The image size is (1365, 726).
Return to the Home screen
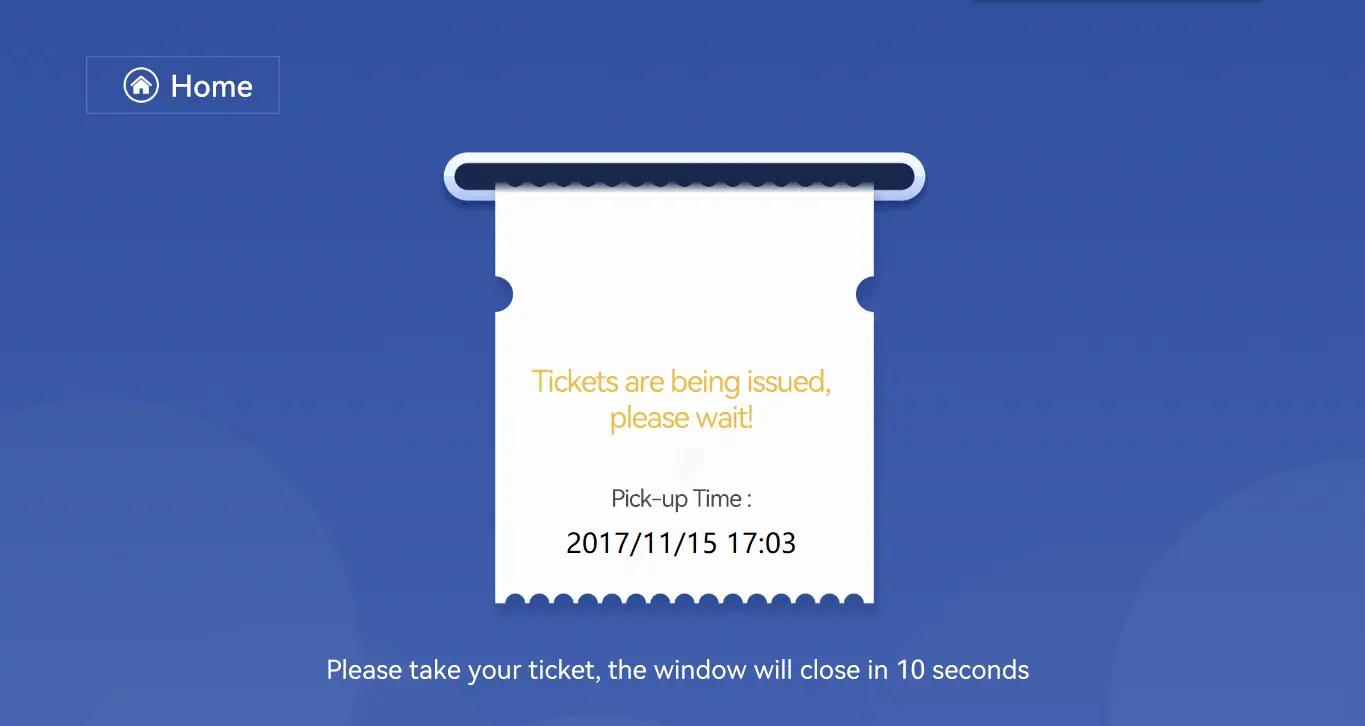[x=183, y=85]
